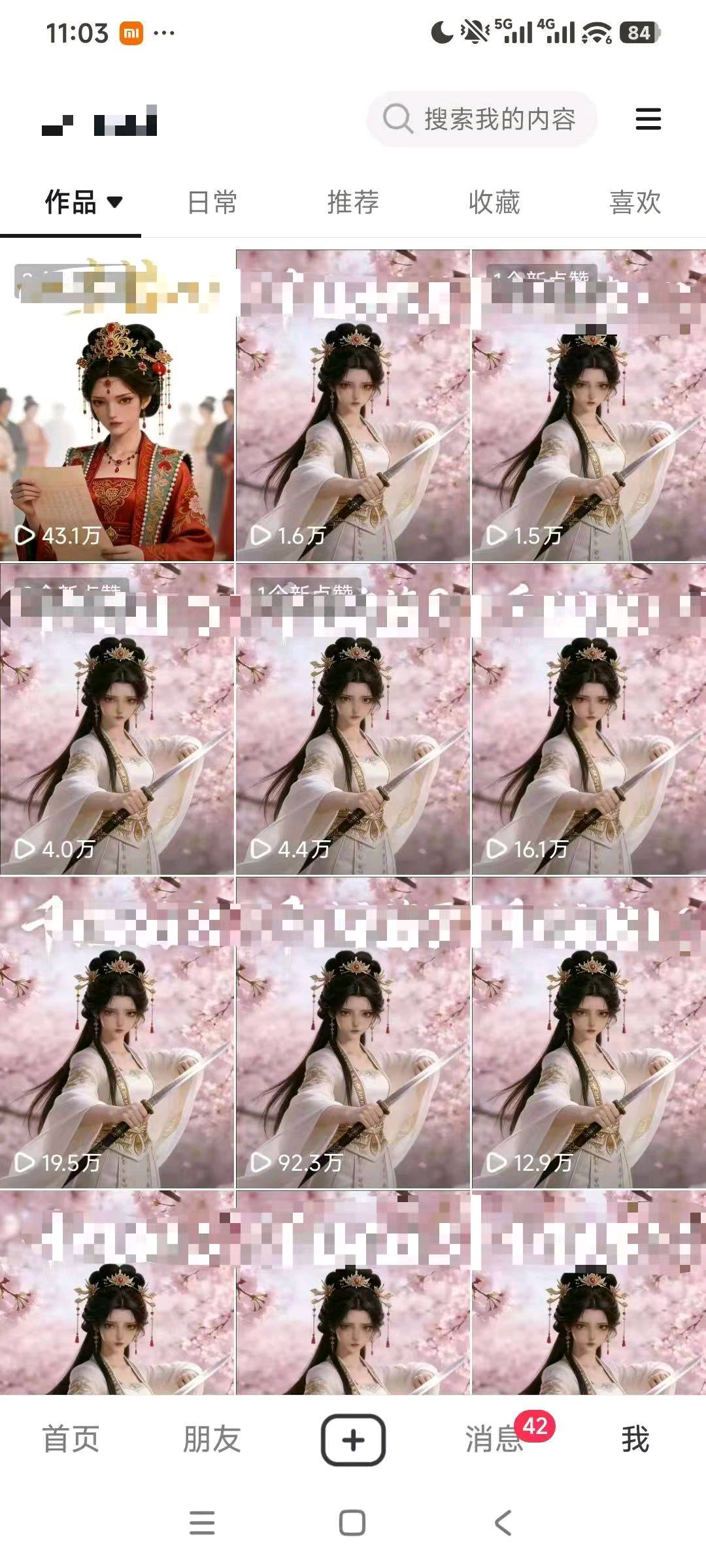Switch to the 收藏 tab
This screenshot has width=706, height=1568.
click(494, 202)
